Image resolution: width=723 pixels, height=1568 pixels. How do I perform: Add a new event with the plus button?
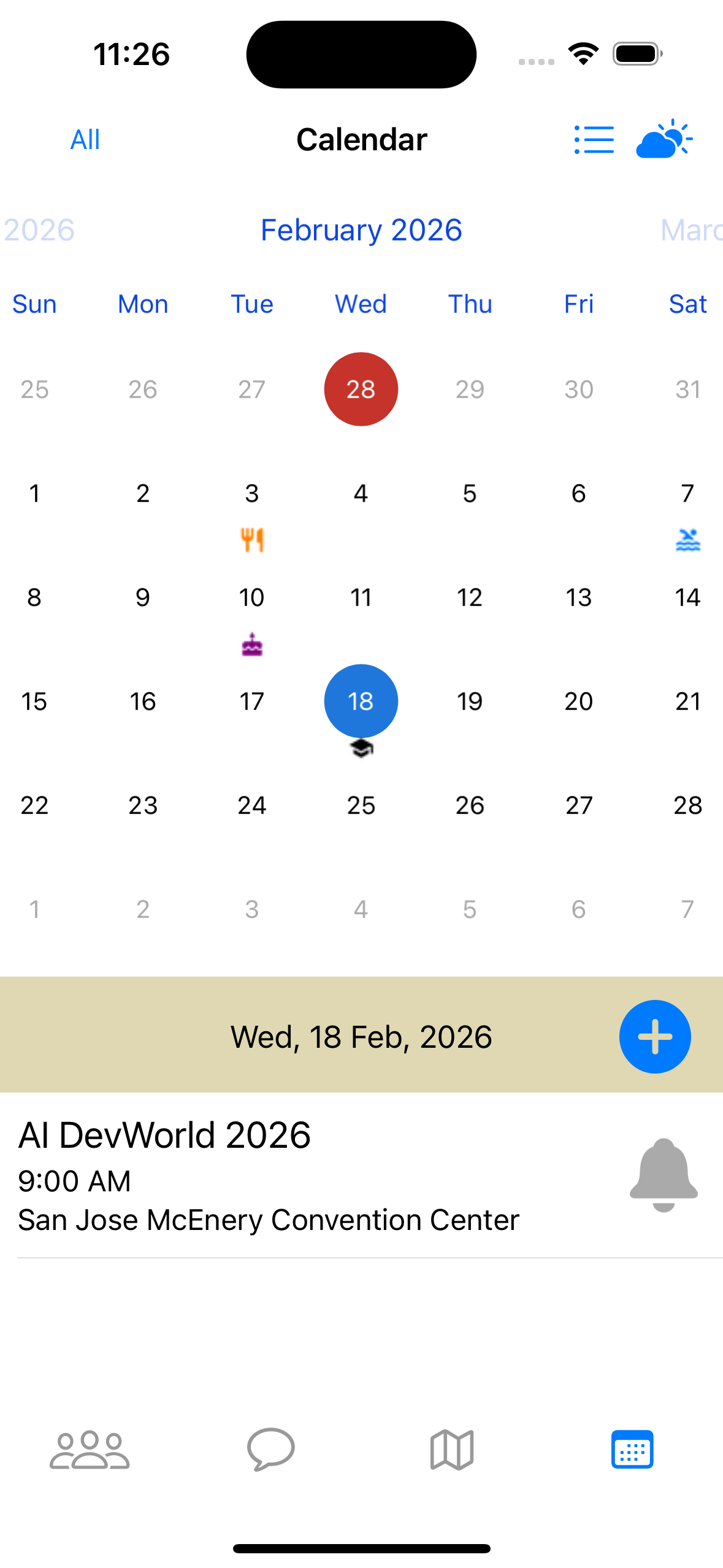click(654, 1037)
